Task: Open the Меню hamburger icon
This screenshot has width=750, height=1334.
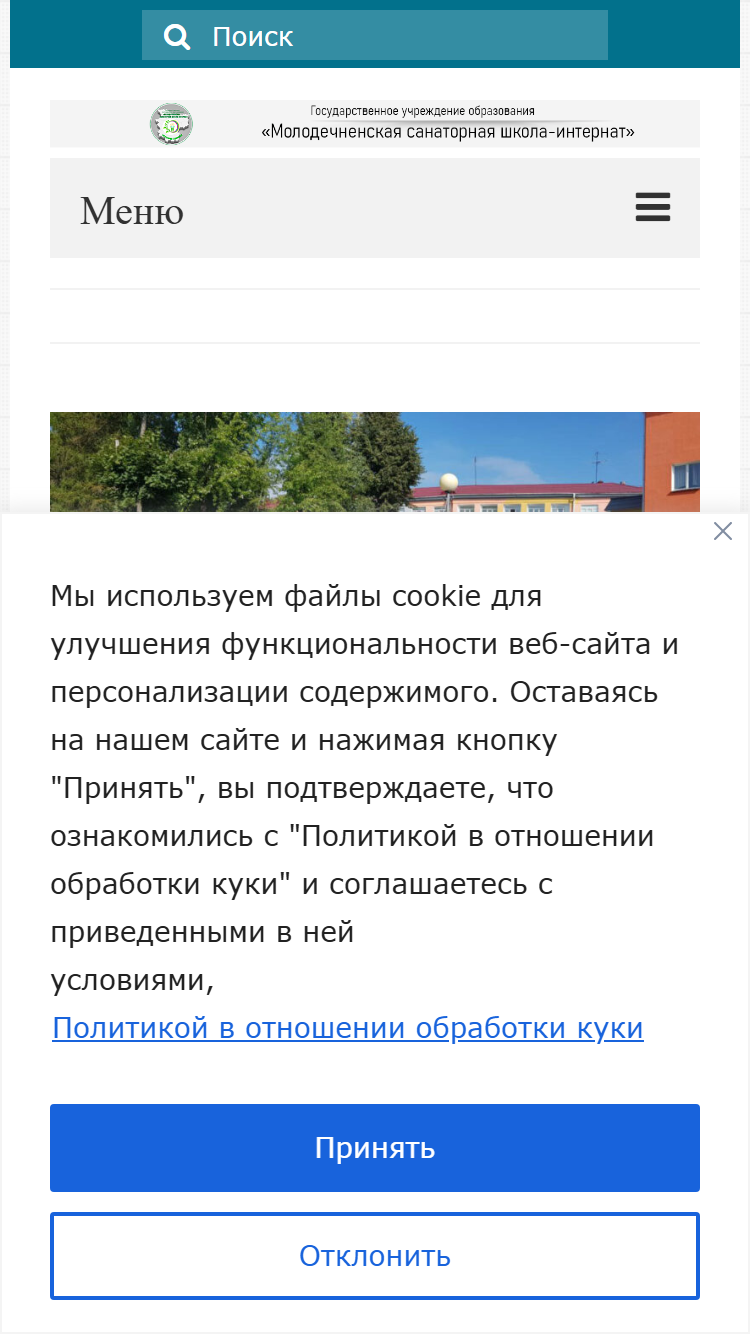Action: pyautogui.click(x=653, y=208)
